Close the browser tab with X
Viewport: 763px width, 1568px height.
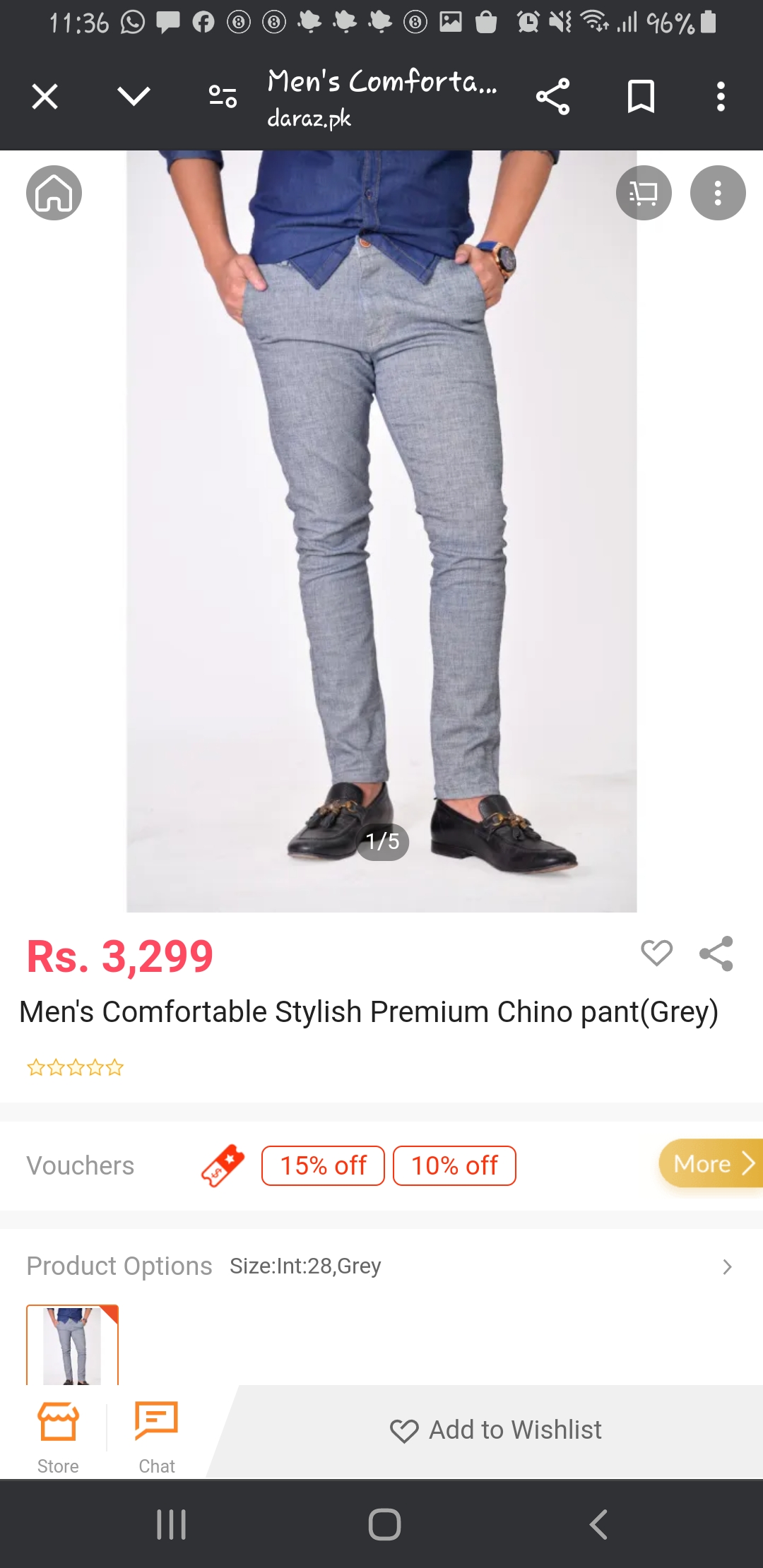[x=45, y=97]
